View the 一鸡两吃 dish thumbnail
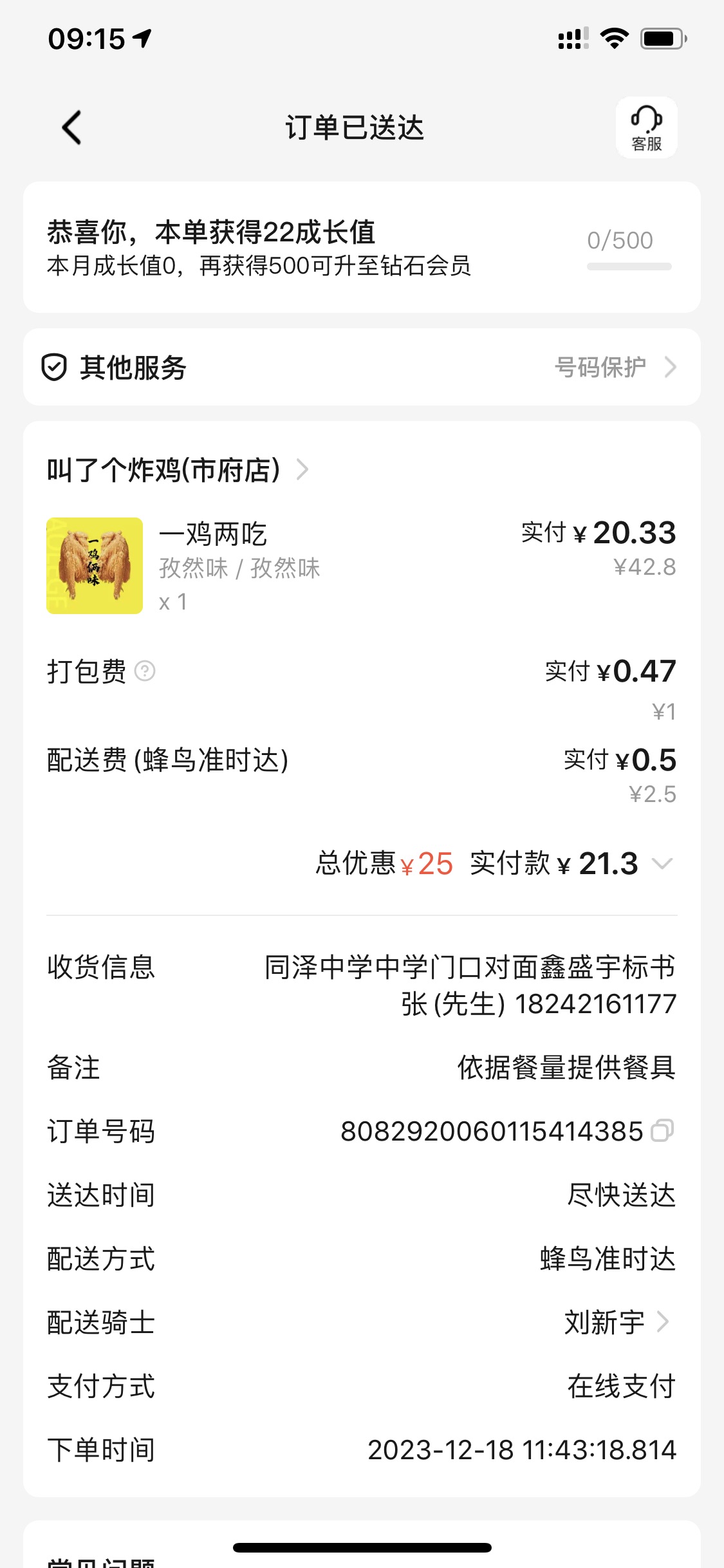The image size is (724, 1568). point(95,565)
